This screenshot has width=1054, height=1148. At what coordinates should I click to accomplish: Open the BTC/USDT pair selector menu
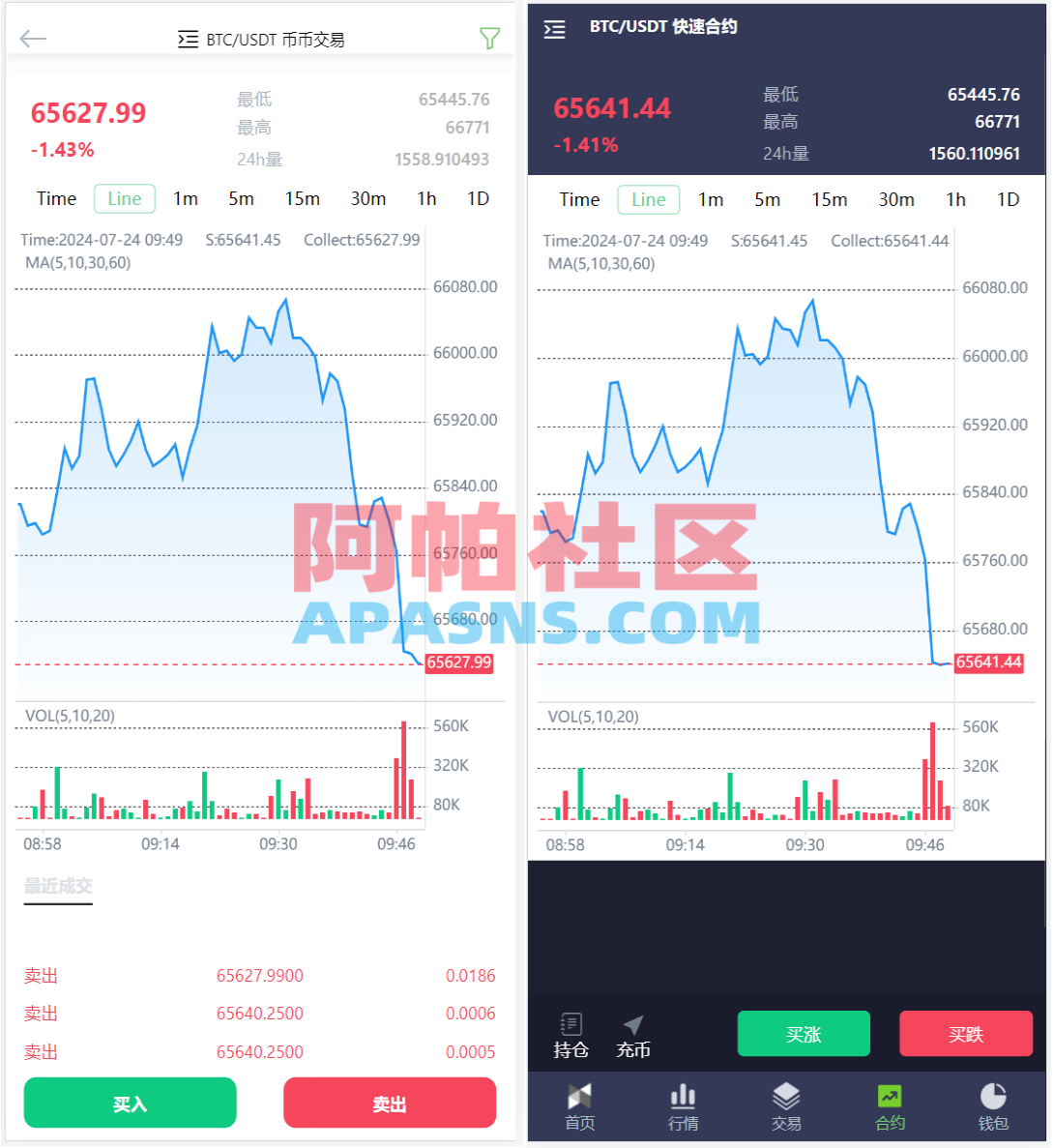188,39
